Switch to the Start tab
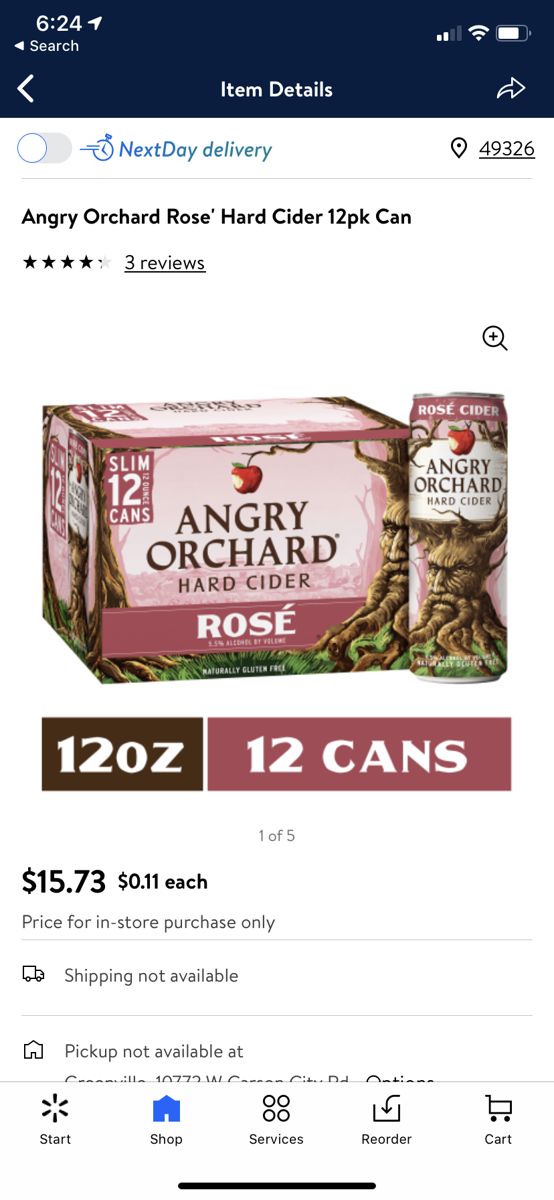The image size is (554, 1200). pyautogui.click(x=55, y=1119)
